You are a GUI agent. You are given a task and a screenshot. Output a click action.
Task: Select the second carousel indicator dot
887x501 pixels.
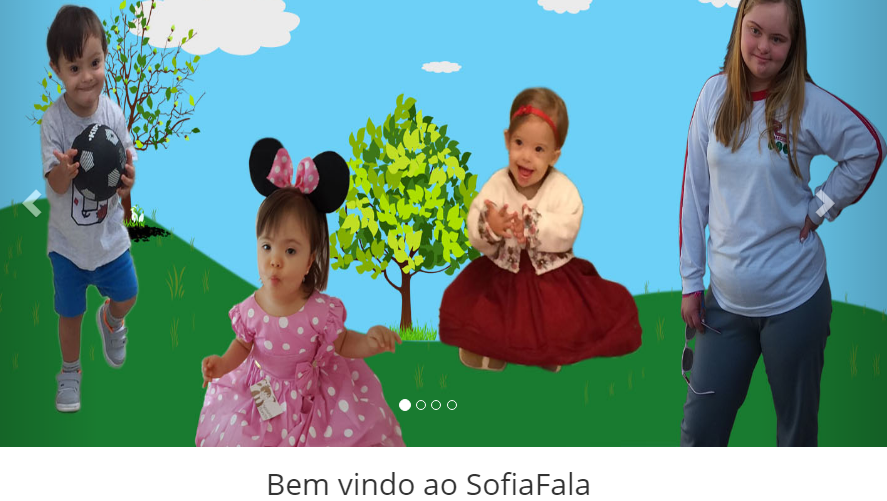(421, 405)
